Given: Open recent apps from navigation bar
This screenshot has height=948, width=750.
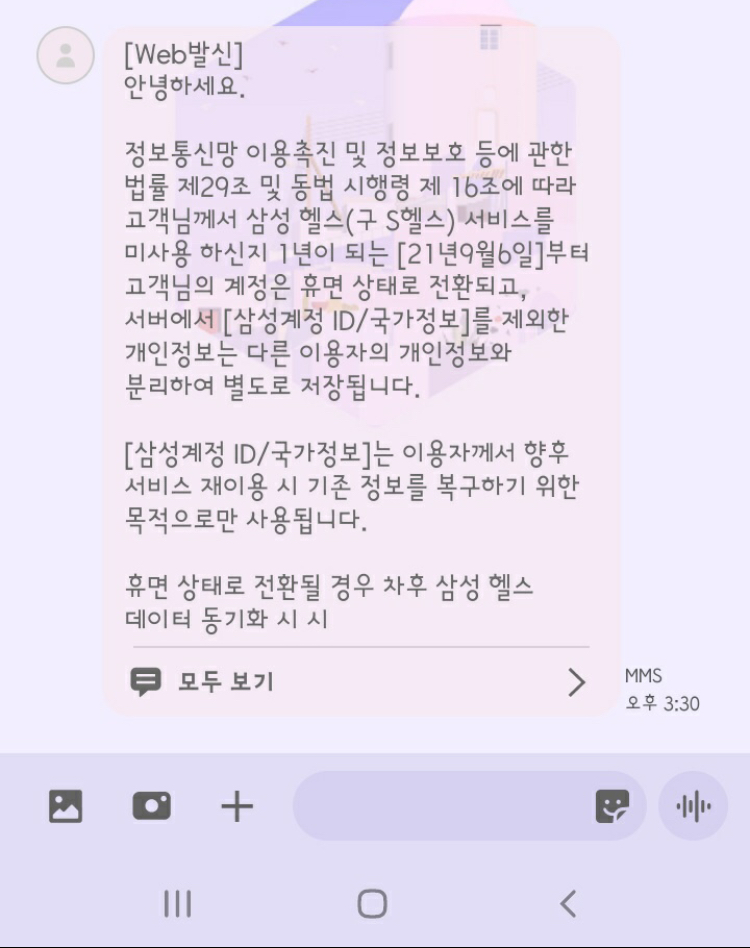Looking at the screenshot, I should (x=177, y=904).
